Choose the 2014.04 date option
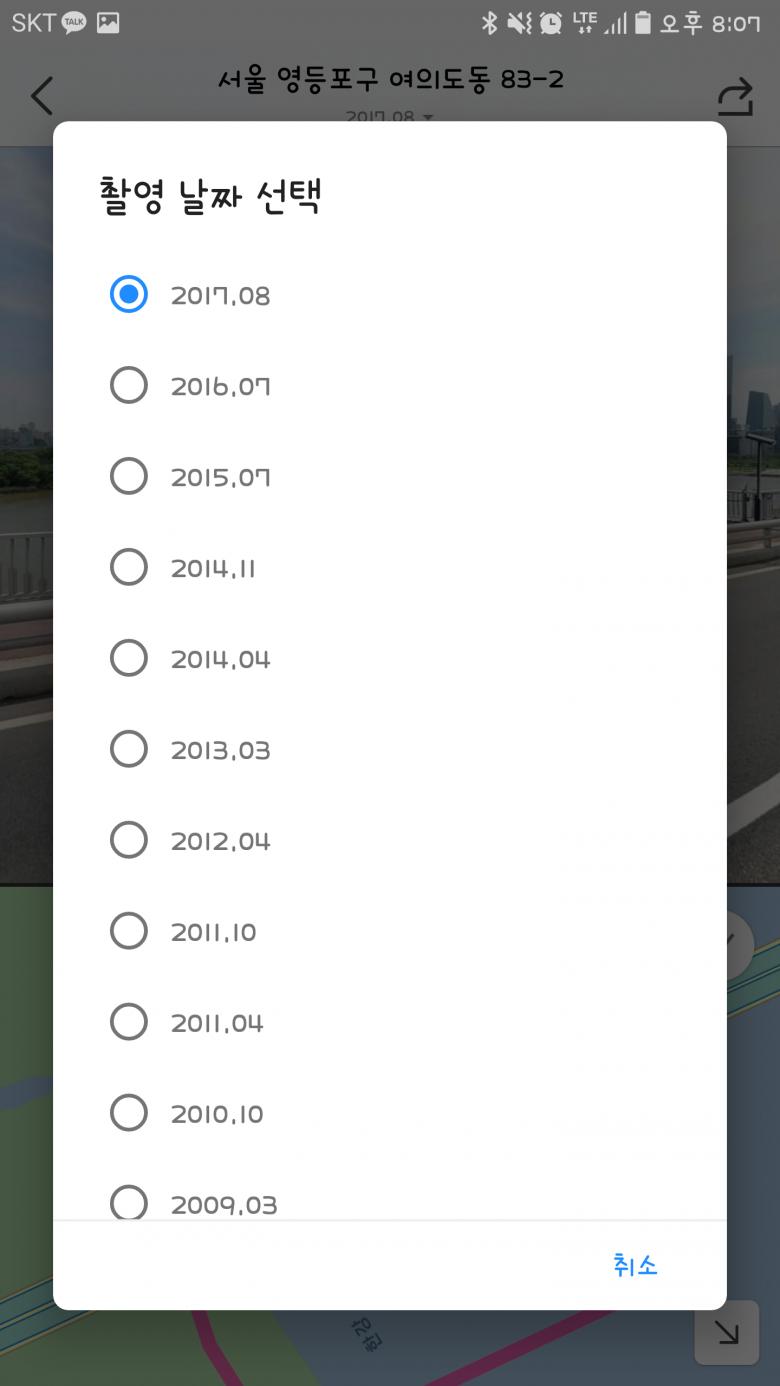Viewport: 780px width, 1386px height. 129,659
